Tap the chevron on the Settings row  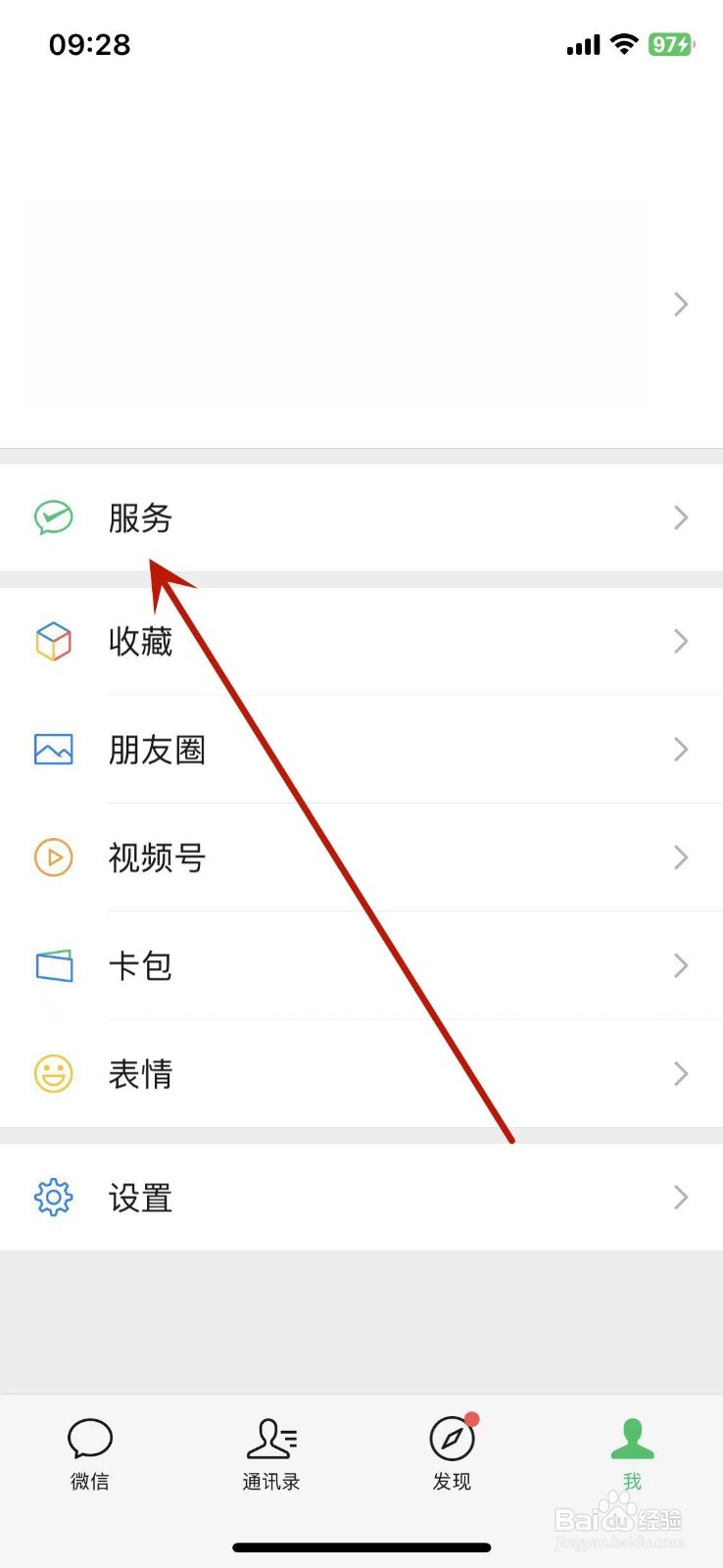point(681,1197)
